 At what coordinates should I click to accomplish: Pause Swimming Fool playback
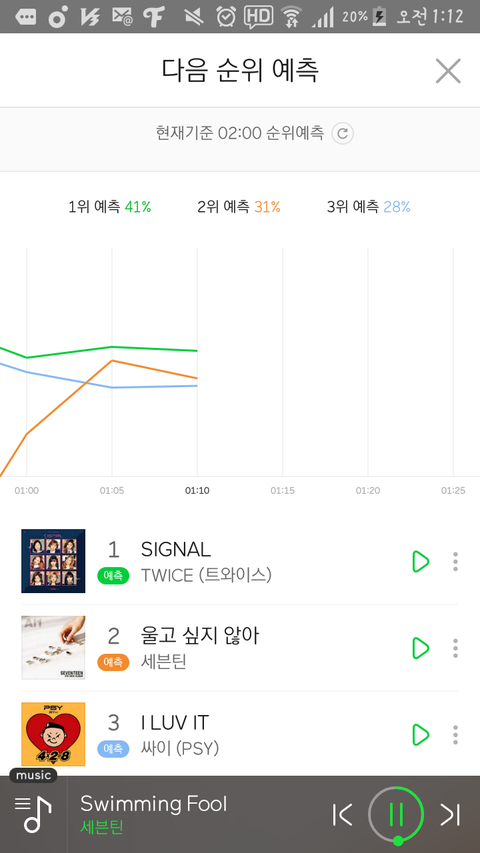(x=396, y=814)
